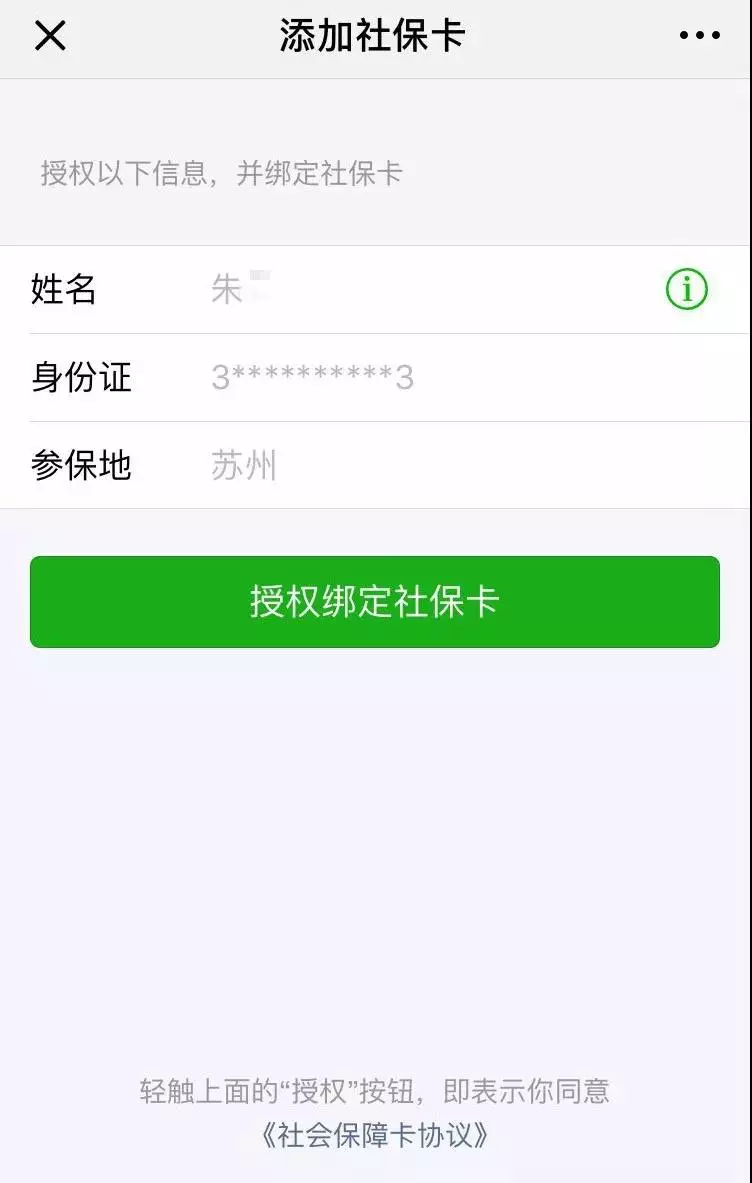Open the three-dot overflow menu

pos(699,37)
